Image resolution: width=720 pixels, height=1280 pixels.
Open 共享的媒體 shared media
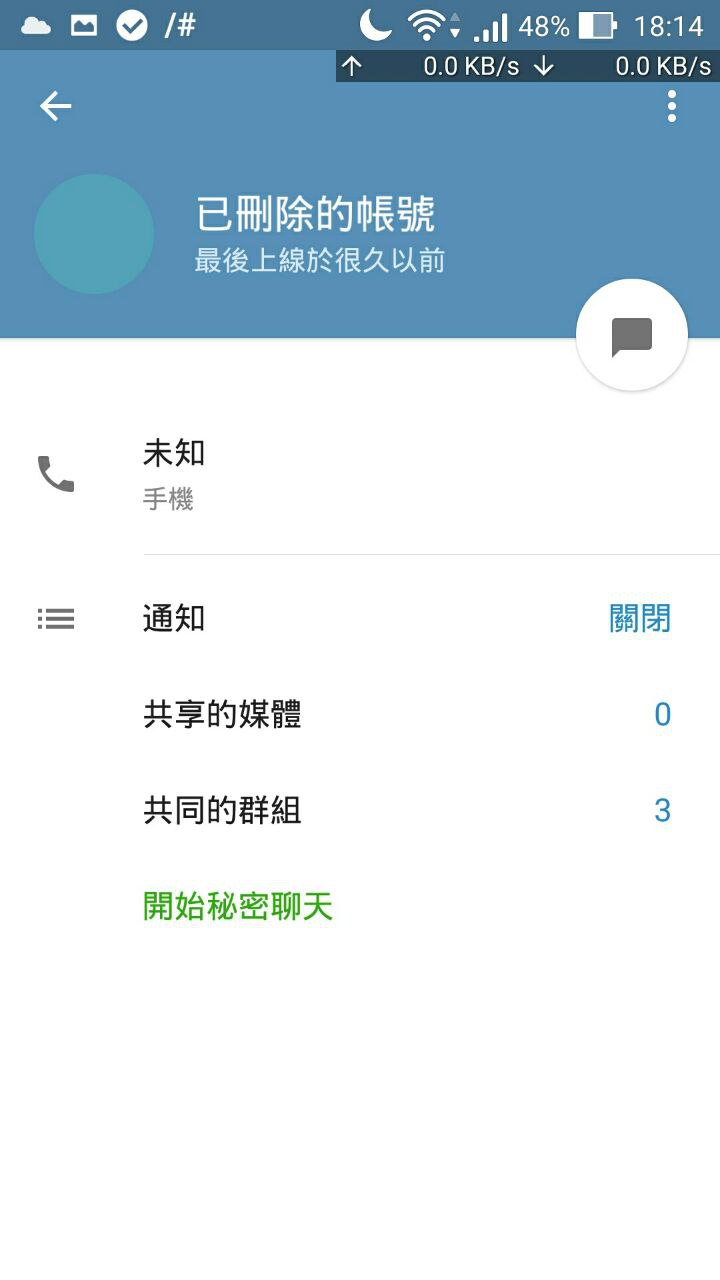tap(360, 715)
